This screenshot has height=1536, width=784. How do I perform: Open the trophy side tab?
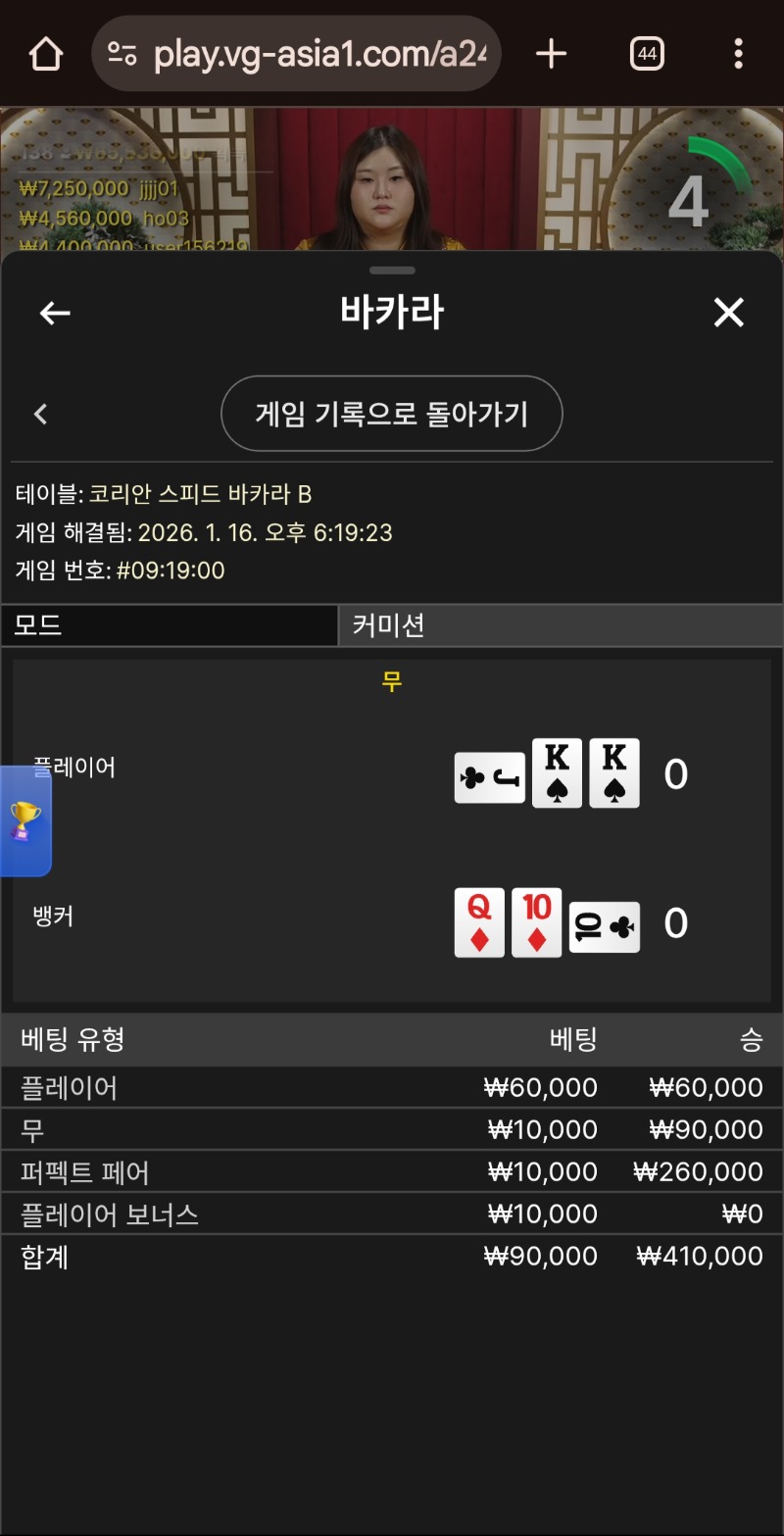pos(24,821)
